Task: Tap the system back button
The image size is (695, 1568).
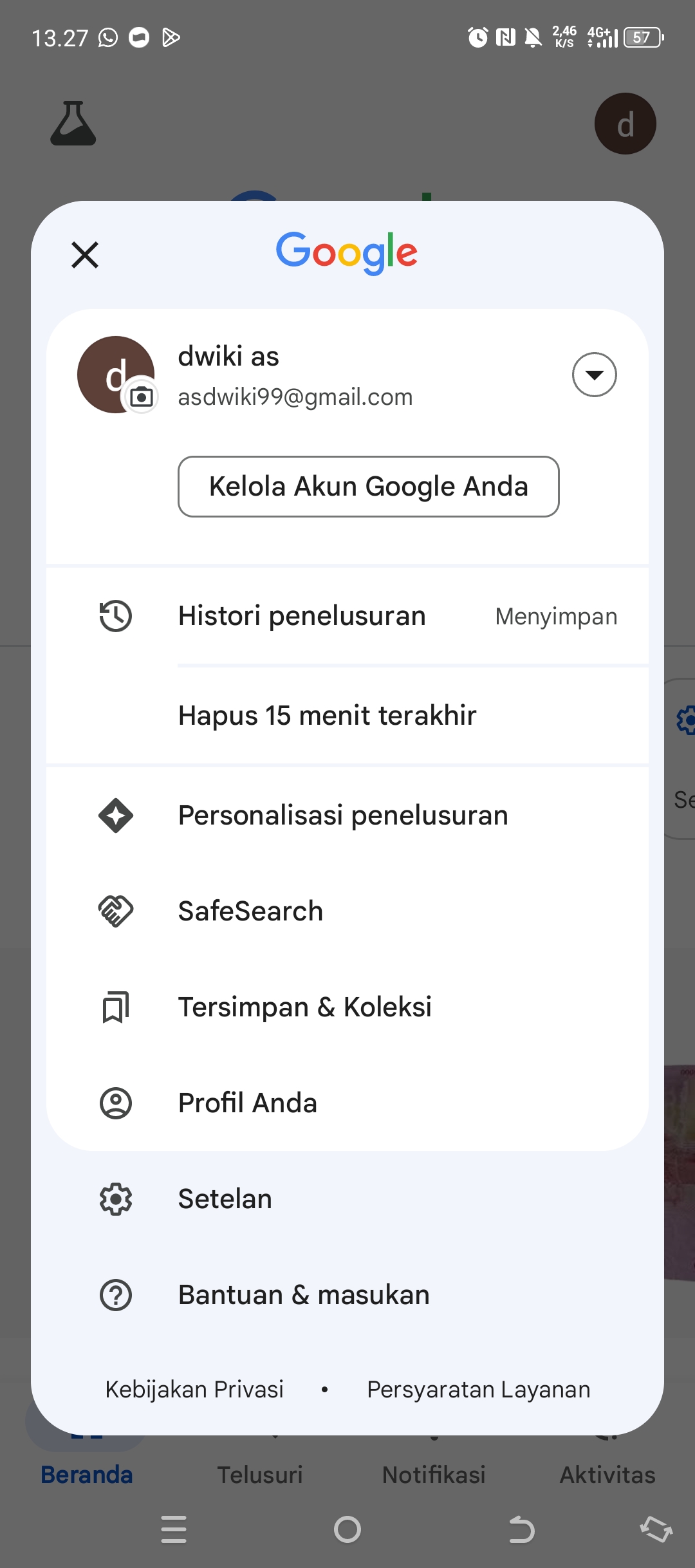Action: (521, 1529)
